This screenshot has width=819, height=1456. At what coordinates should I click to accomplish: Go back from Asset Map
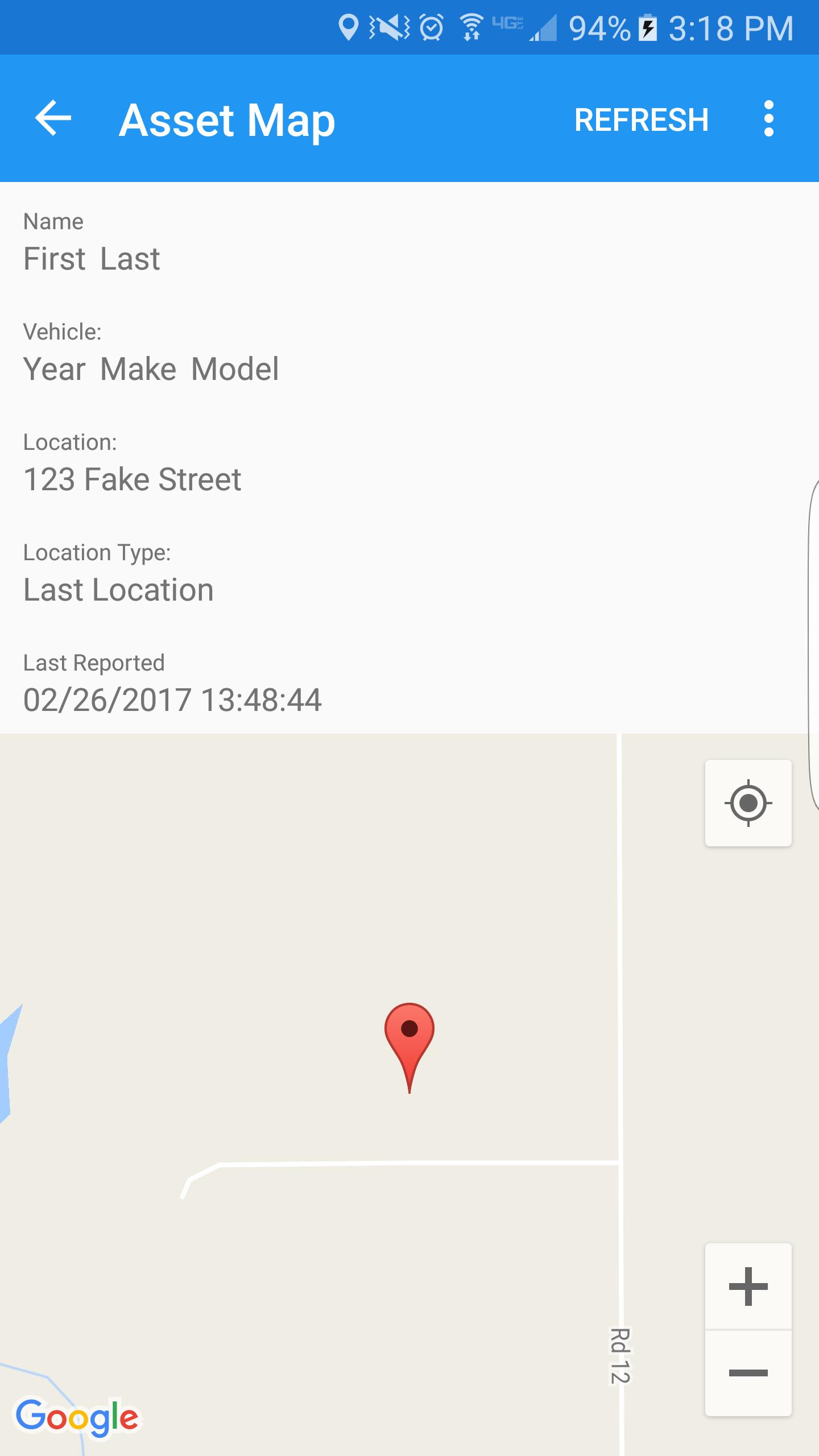53,118
